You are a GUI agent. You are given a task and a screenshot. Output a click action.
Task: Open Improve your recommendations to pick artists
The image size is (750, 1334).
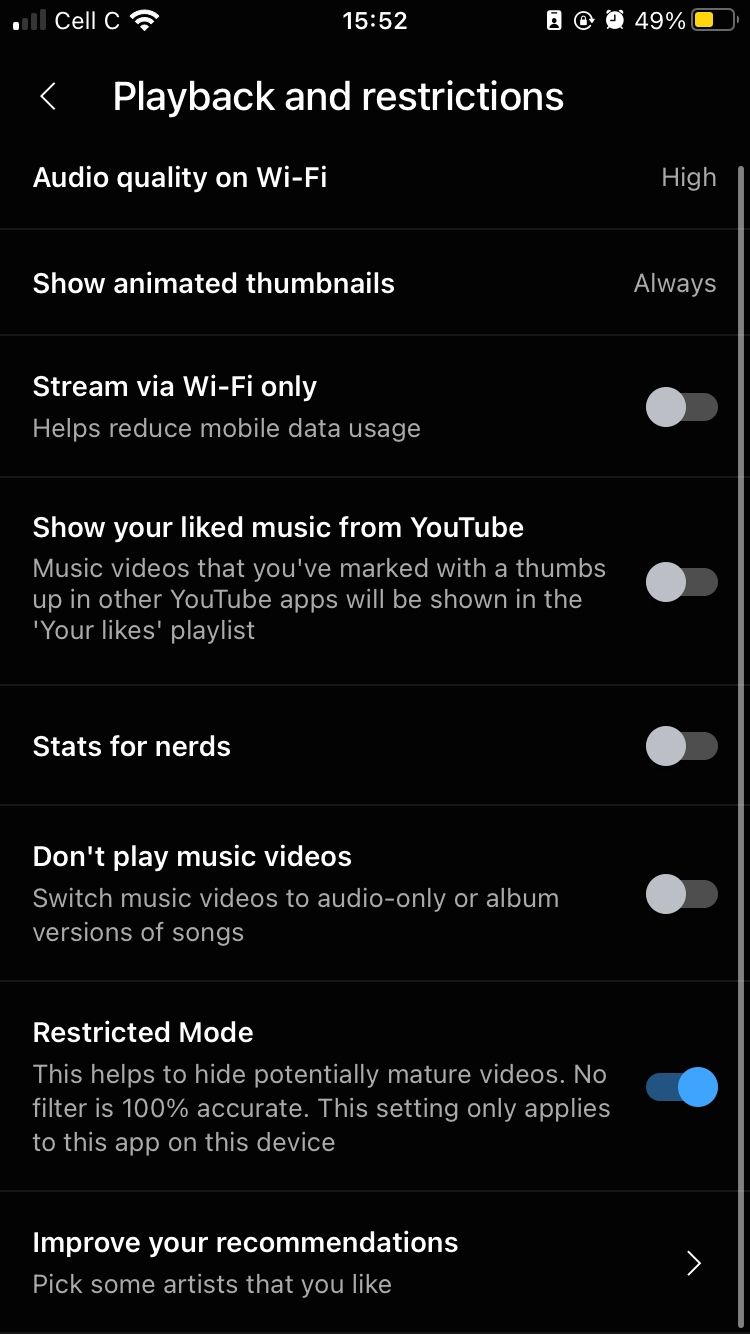pos(244,1242)
